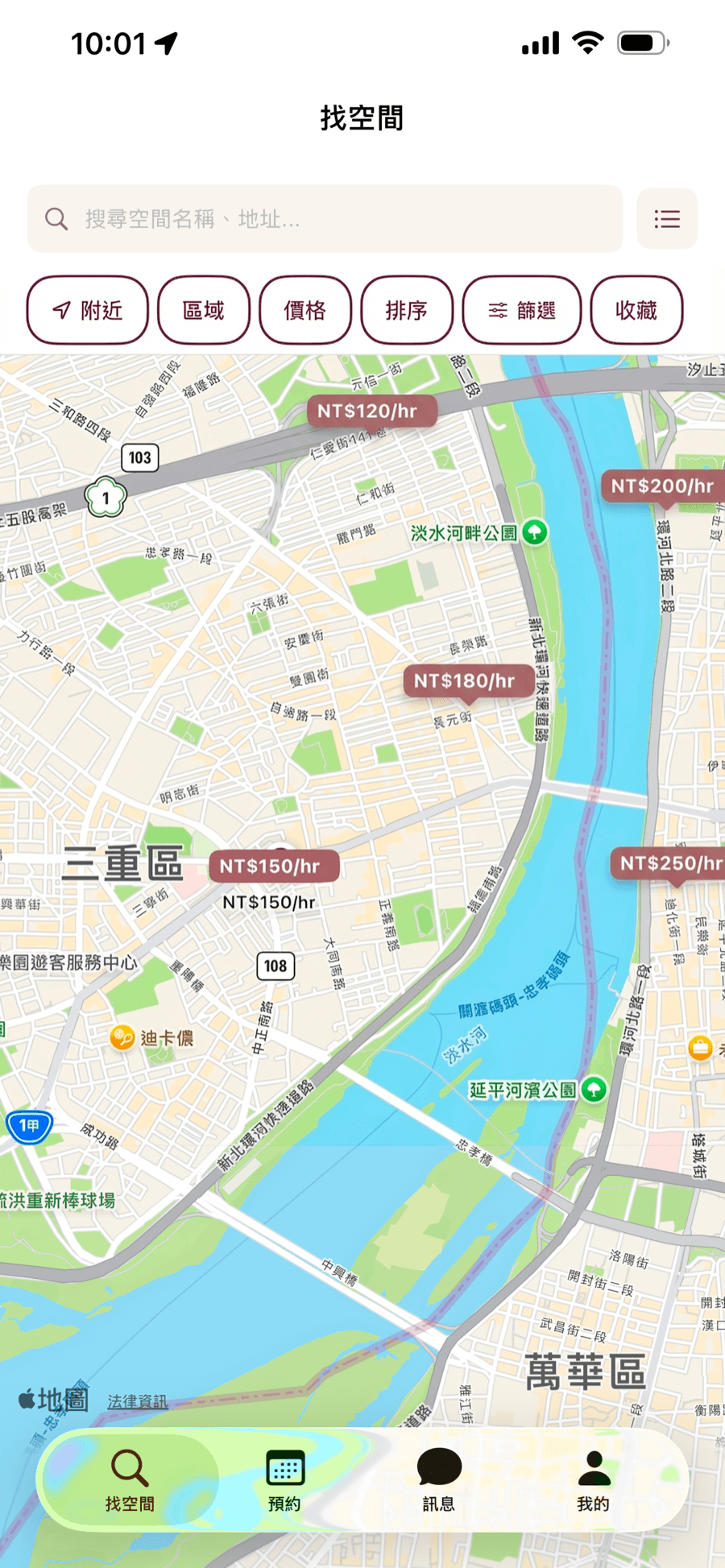Screen dimensions: 725x1568
Task: Tap the 淡水河畔公園 green park icon
Action: coord(532,532)
